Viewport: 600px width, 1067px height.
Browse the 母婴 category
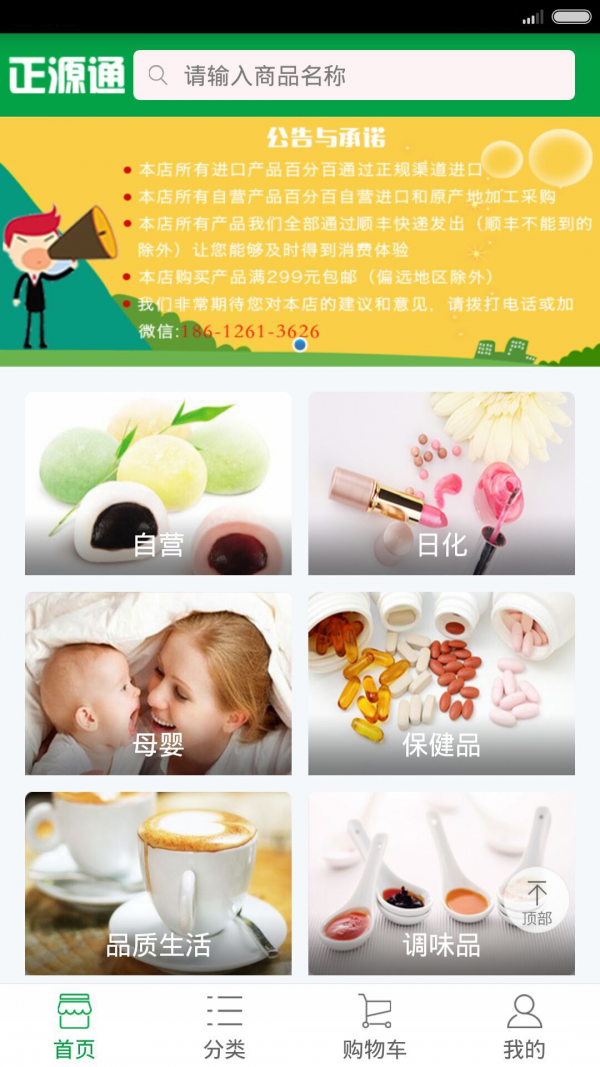pyautogui.click(x=158, y=683)
